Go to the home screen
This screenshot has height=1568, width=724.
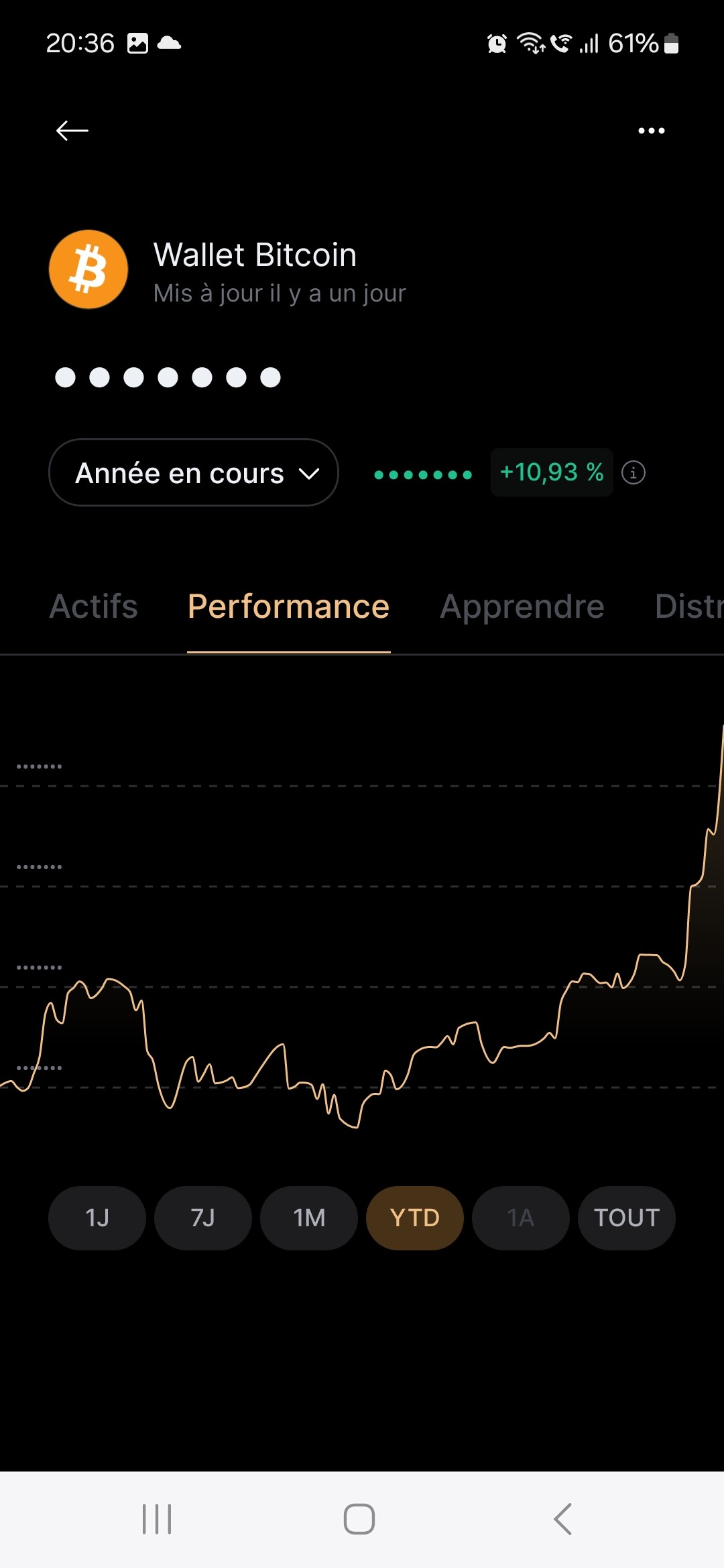pos(359,1519)
